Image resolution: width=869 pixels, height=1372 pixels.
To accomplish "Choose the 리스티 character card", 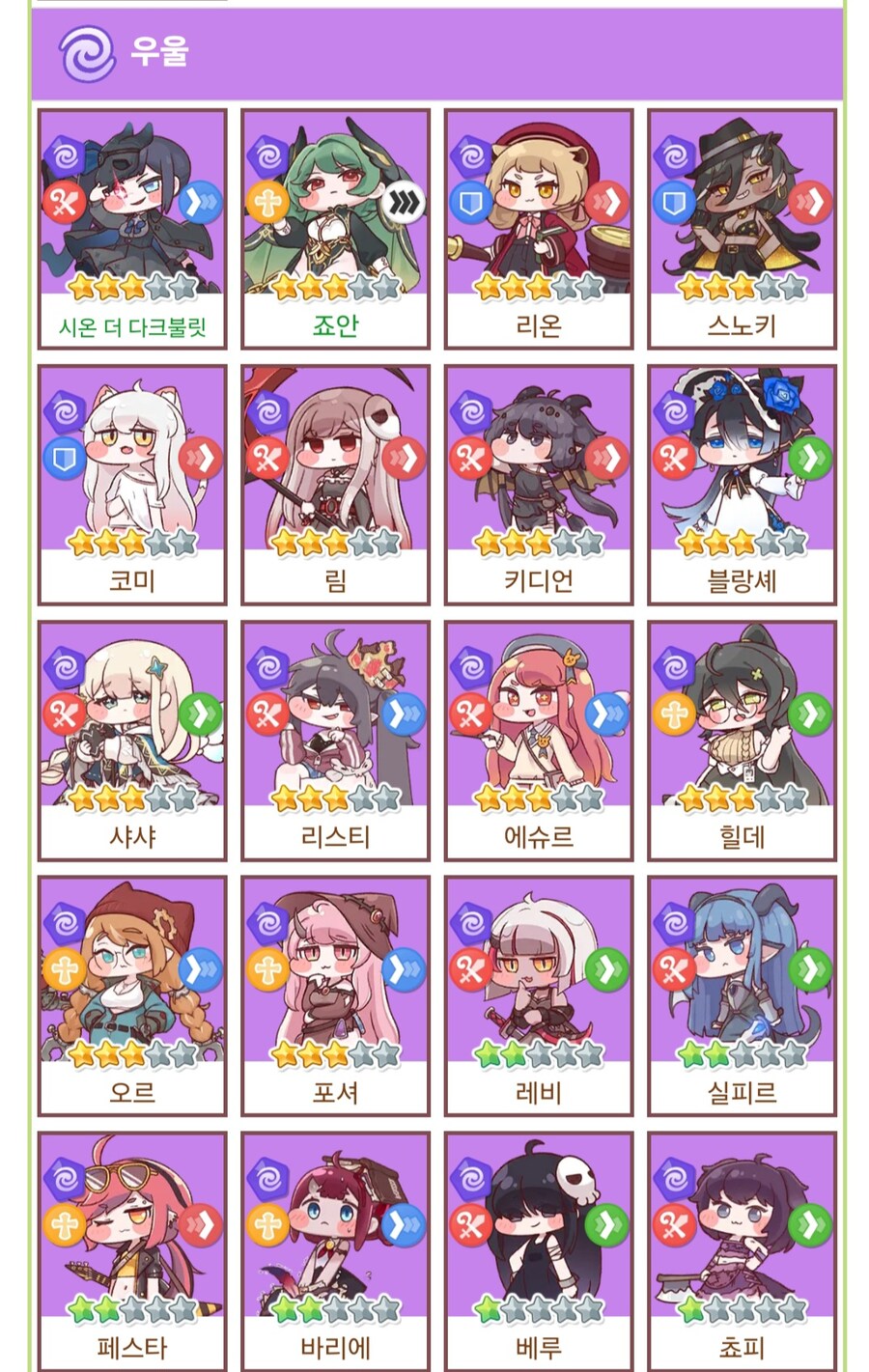I will click(x=335, y=740).
